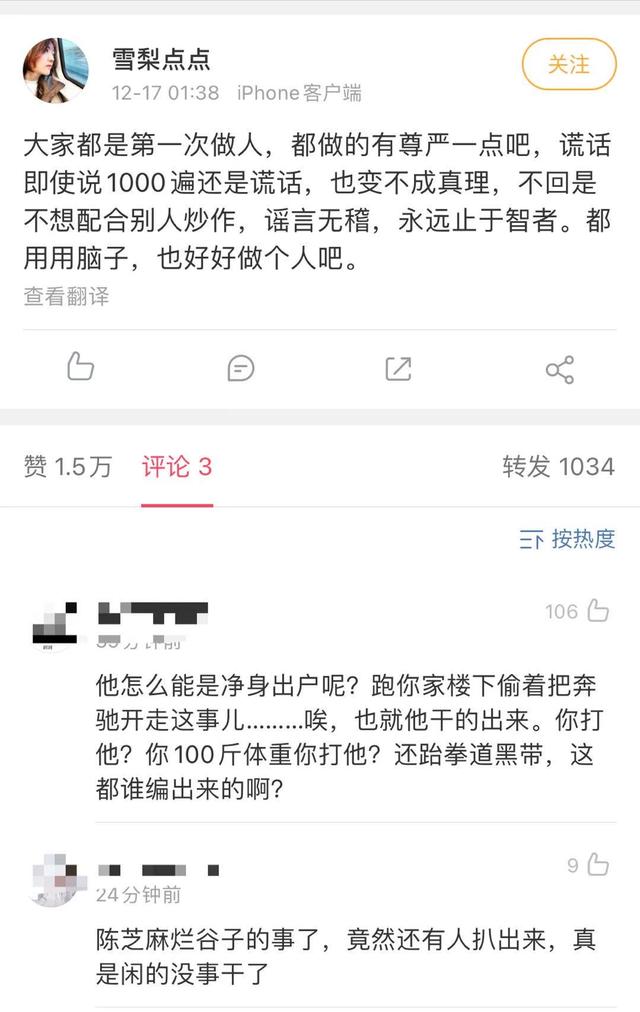Viewport: 640px width, 1012px height.
Task: Switch to the 赞 1.5万 tab
Action: 68,467
